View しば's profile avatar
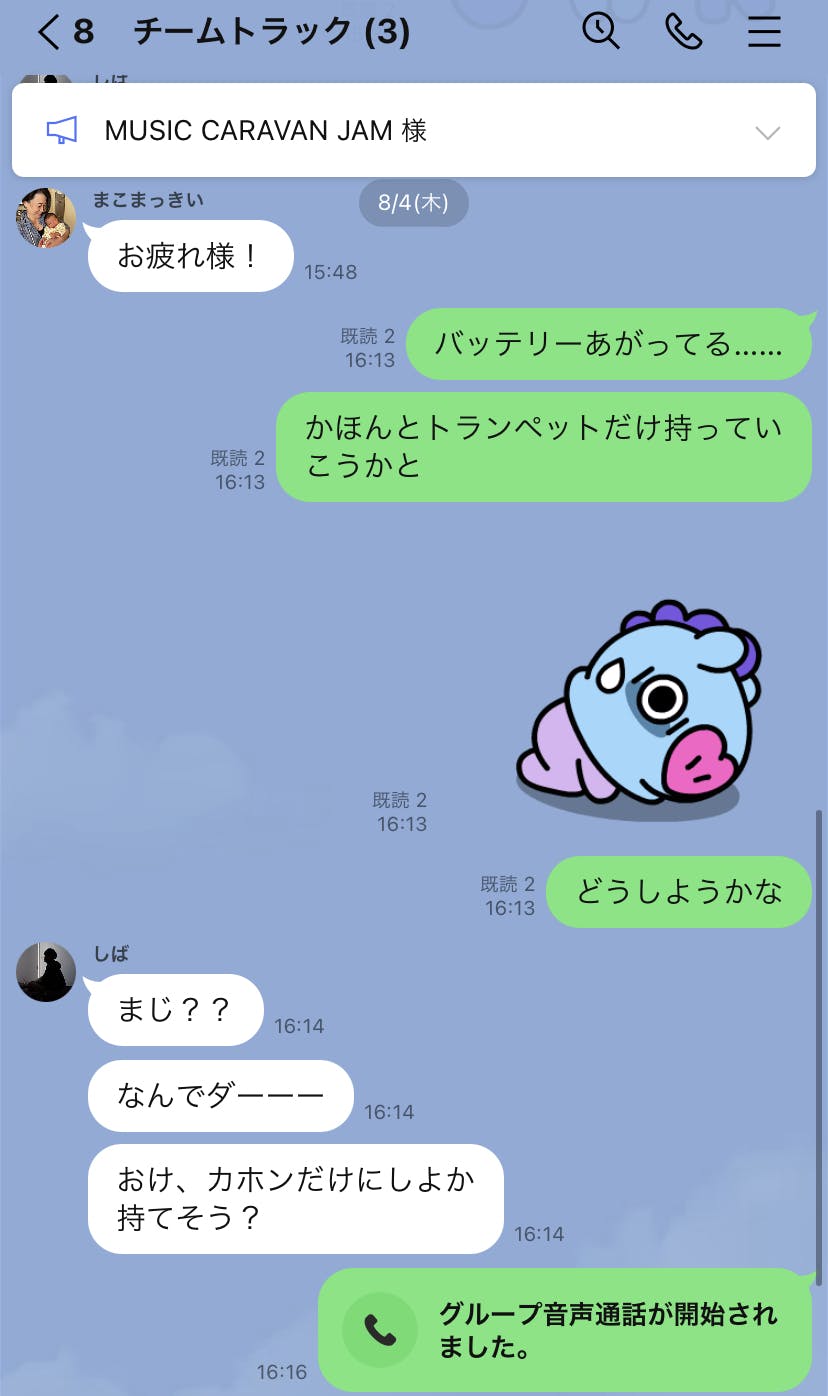The width and height of the screenshot is (828, 1396). 46,972
